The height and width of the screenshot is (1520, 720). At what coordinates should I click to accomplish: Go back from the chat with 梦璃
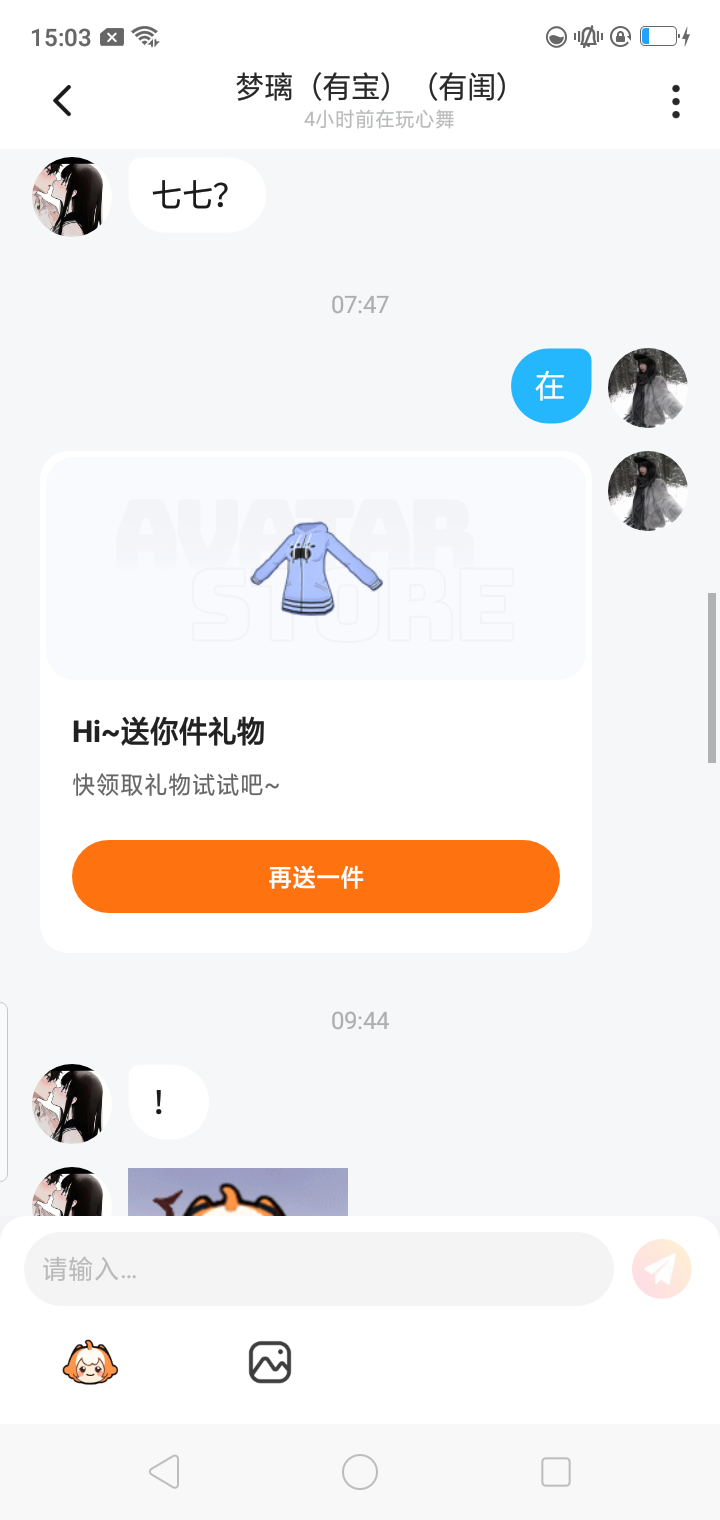tap(63, 101)
